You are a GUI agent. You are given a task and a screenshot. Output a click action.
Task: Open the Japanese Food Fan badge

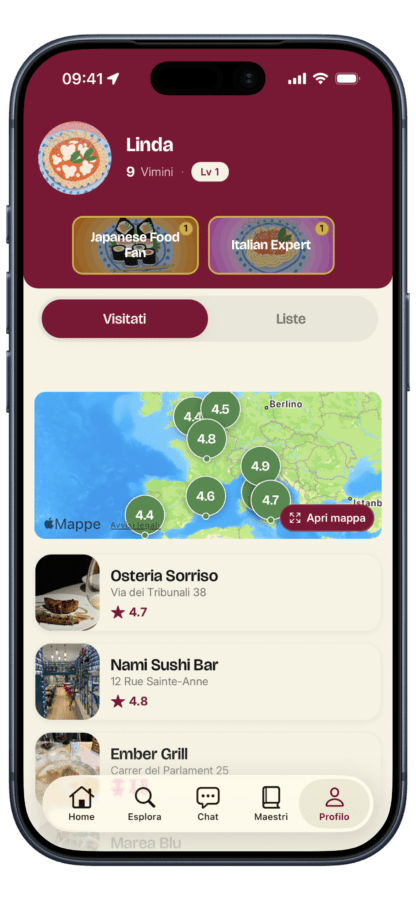coord(135,245)
